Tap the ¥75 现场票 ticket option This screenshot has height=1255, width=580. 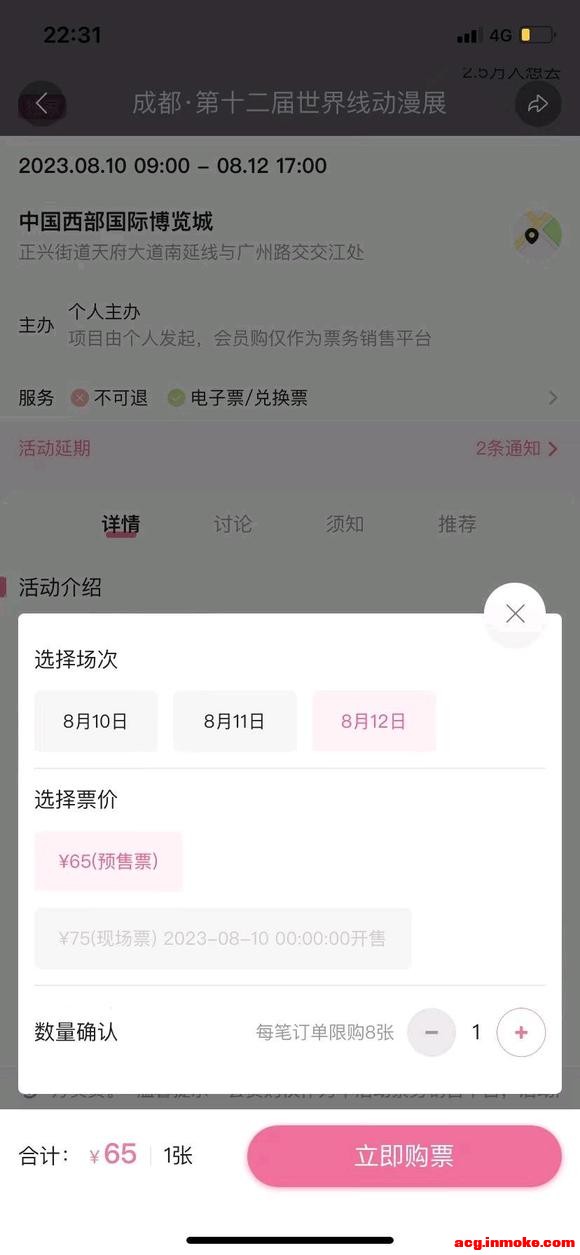[x=223, y=939]
